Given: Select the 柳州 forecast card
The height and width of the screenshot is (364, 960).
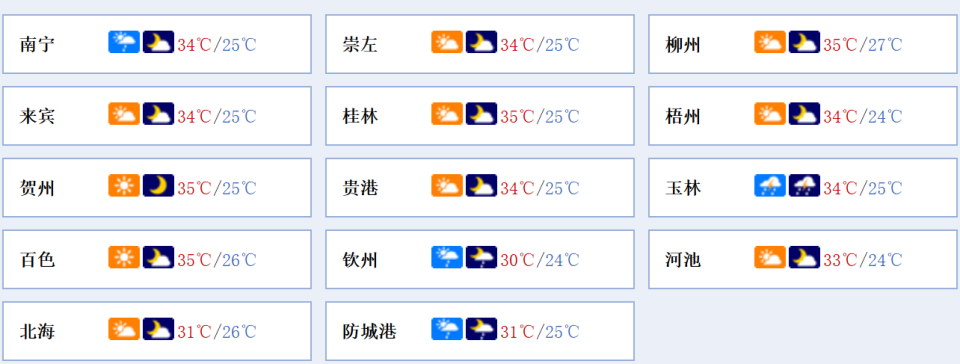Looking at the screenshot, I should tap(804, 44).
